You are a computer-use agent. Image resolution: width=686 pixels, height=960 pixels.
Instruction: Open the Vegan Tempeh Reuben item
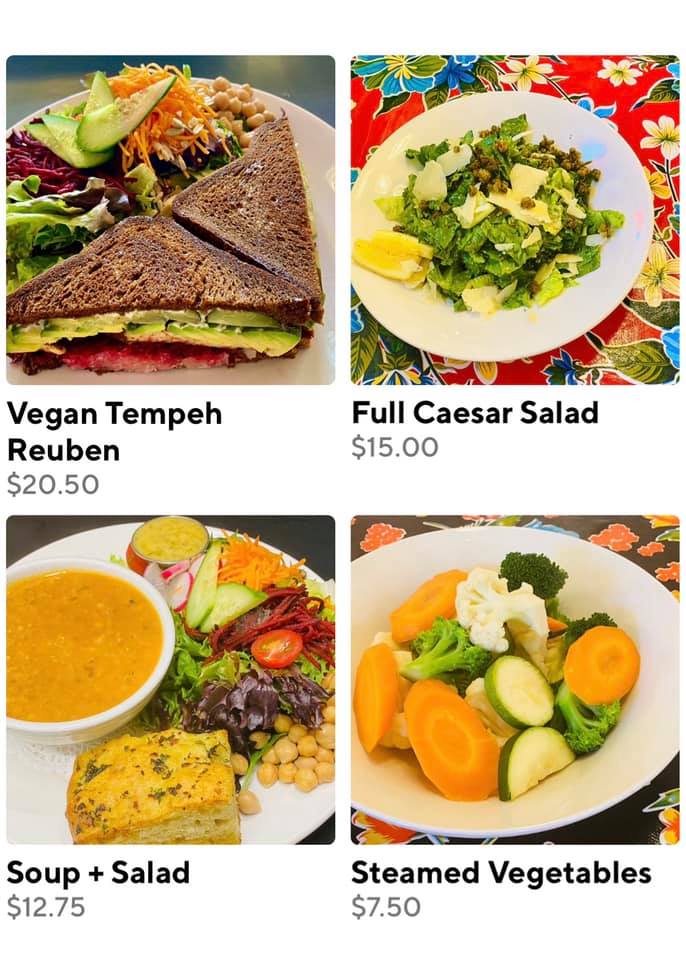170,220
